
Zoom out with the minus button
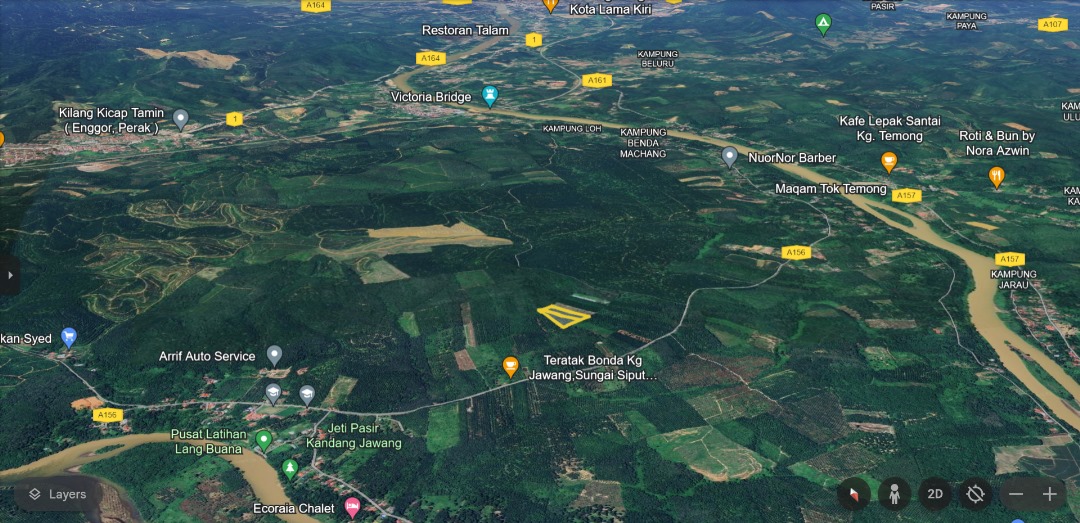[x=1016, y=494]
